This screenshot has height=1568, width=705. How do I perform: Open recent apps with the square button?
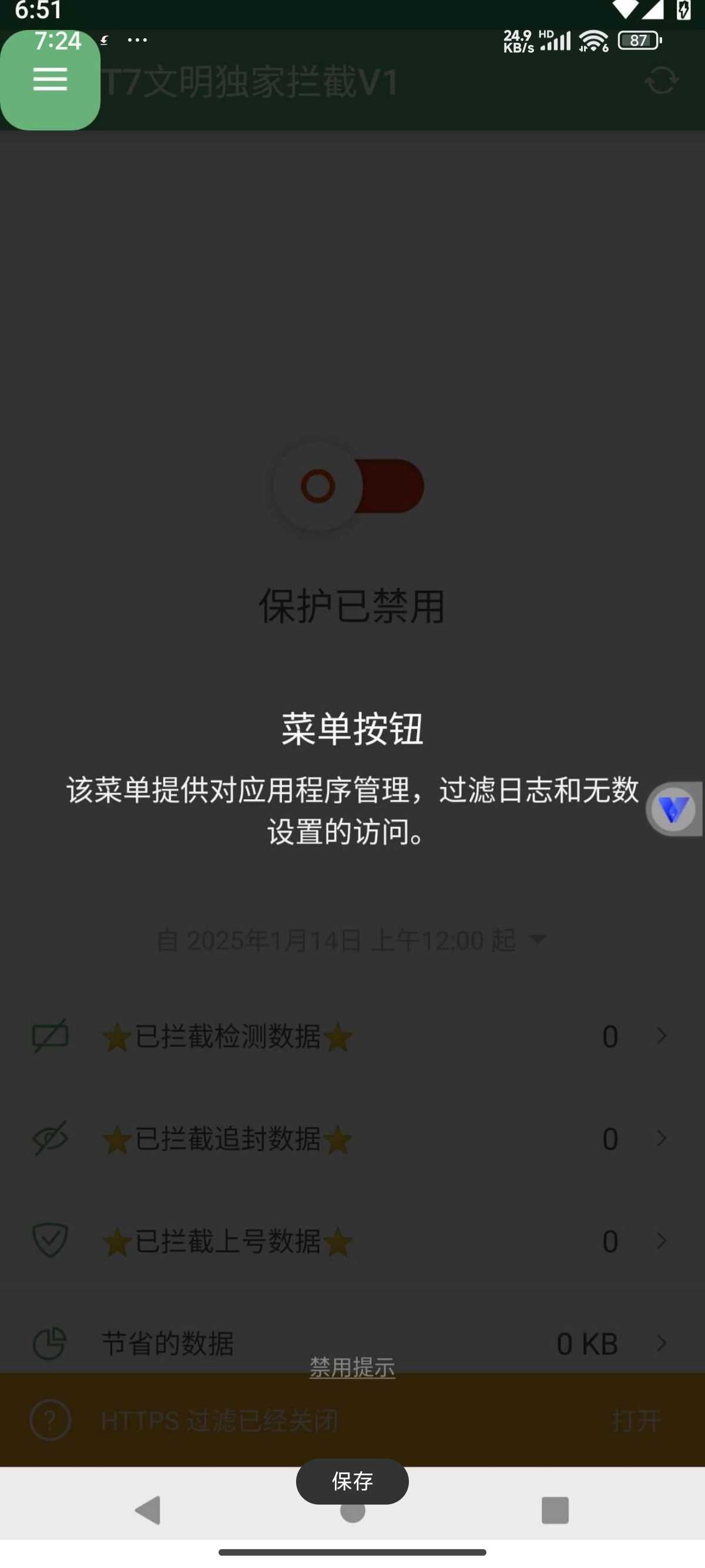(555, 1510)
